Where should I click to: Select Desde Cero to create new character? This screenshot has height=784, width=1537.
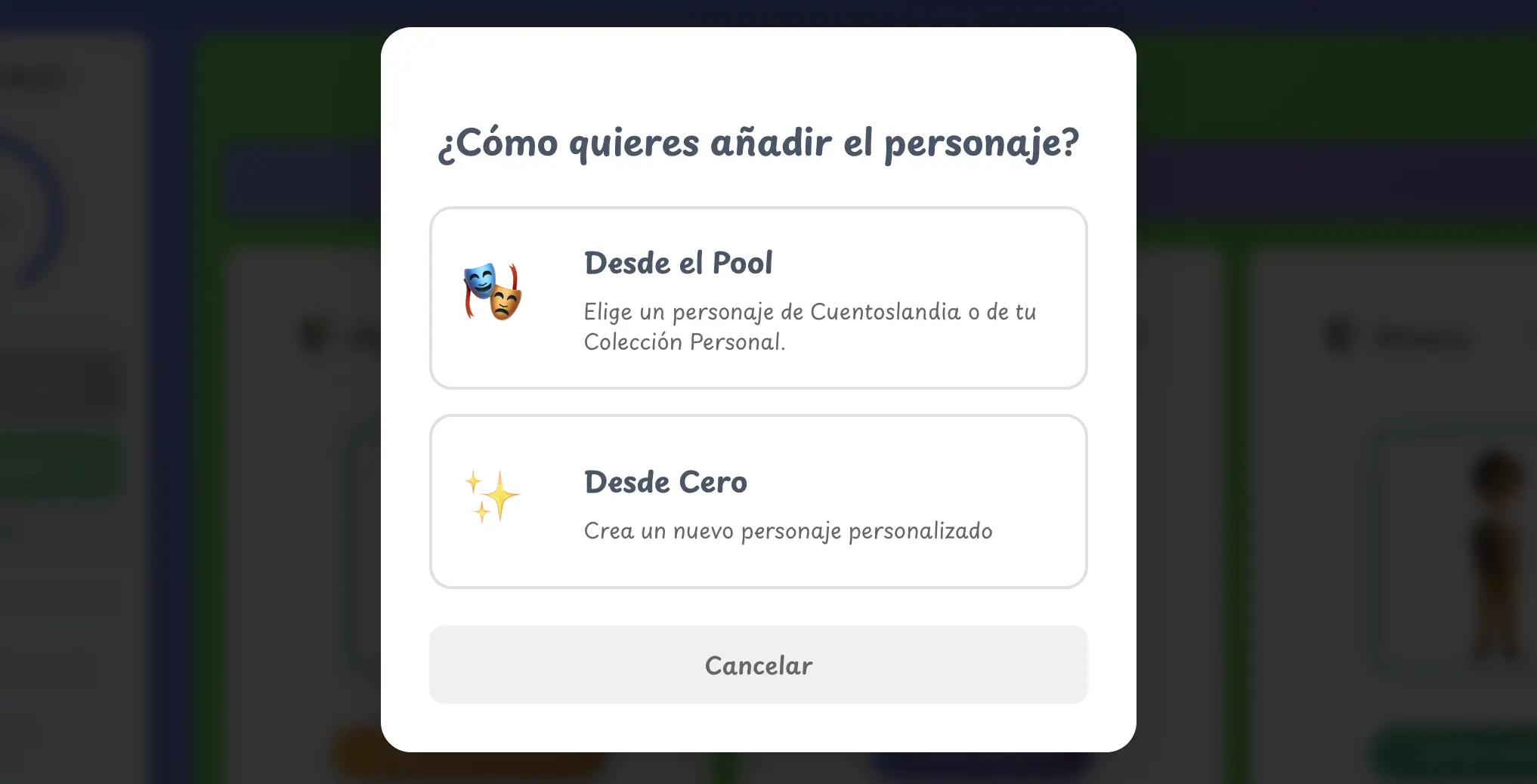click(x=758, y=502)
